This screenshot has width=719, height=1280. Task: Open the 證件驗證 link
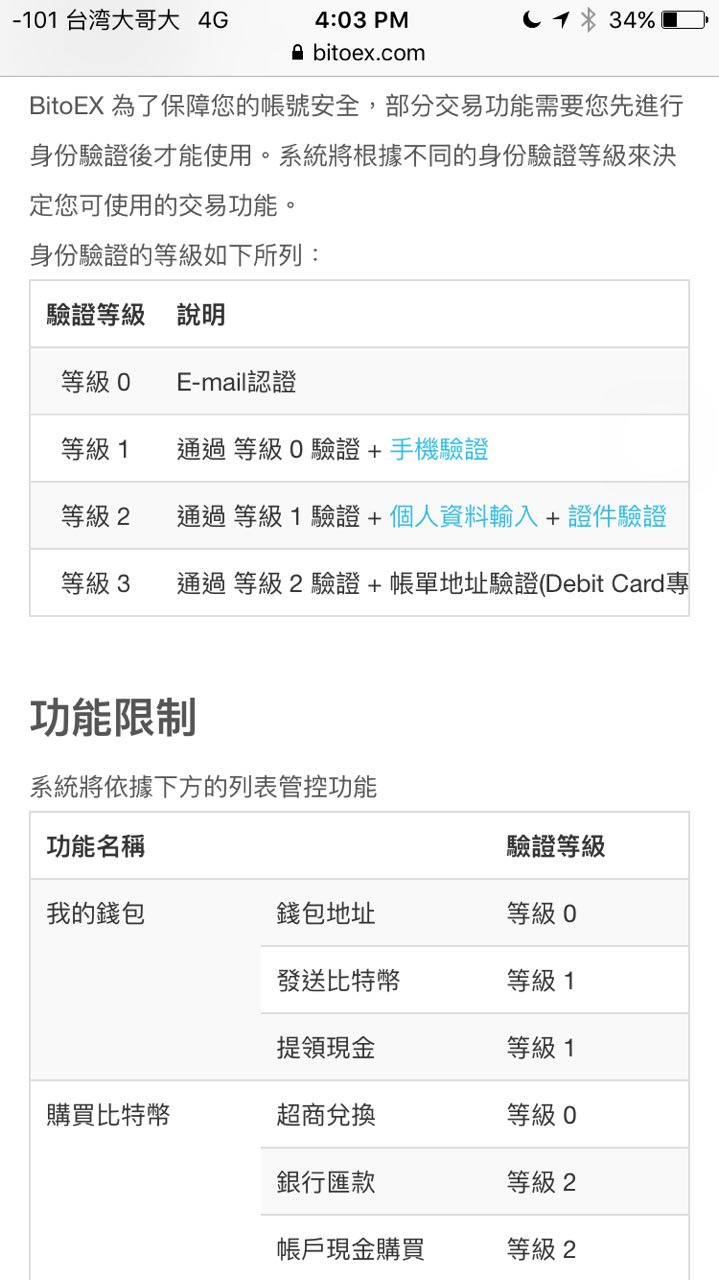pyautogui.click(x=617, y=516)
